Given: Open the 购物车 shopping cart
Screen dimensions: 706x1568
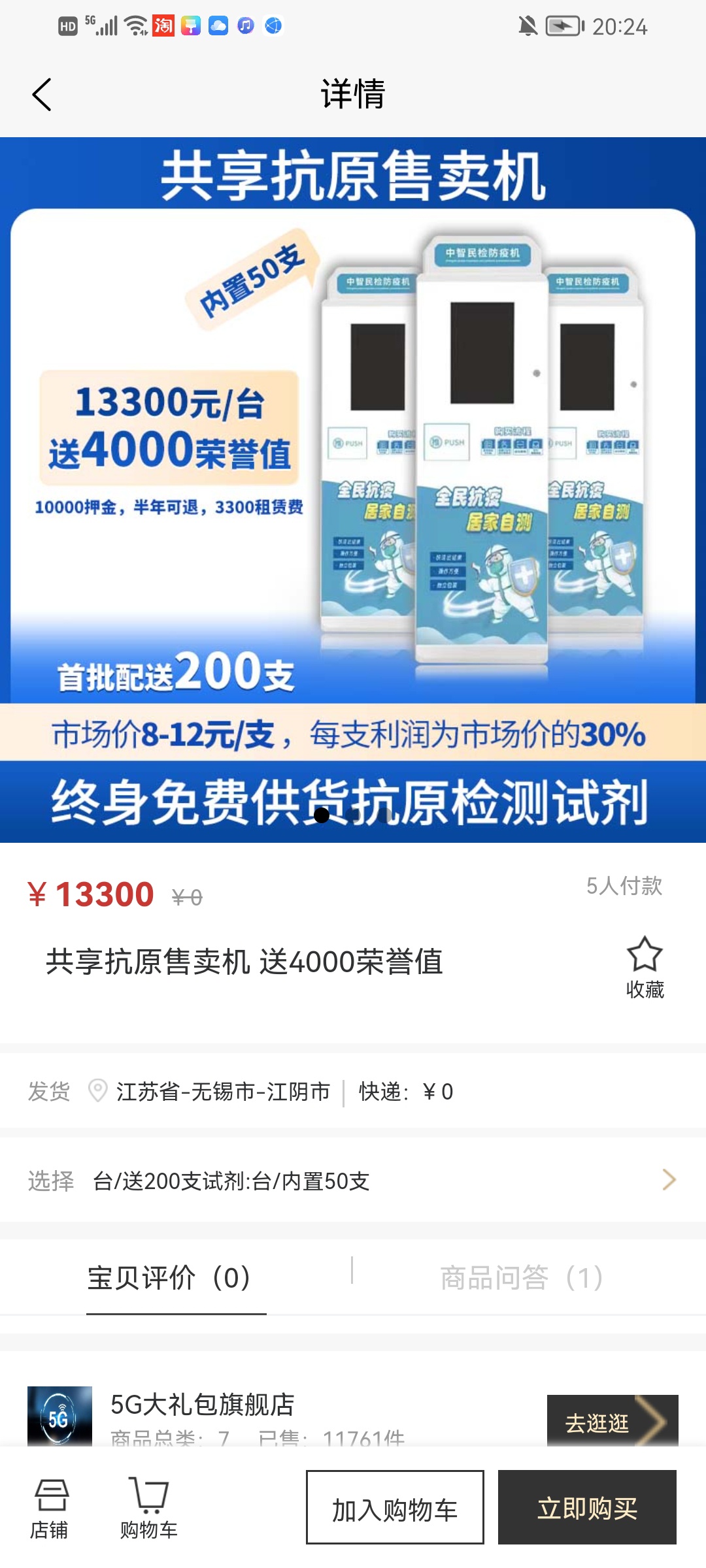Looking at the screenshot, I should coord(149,1509).
